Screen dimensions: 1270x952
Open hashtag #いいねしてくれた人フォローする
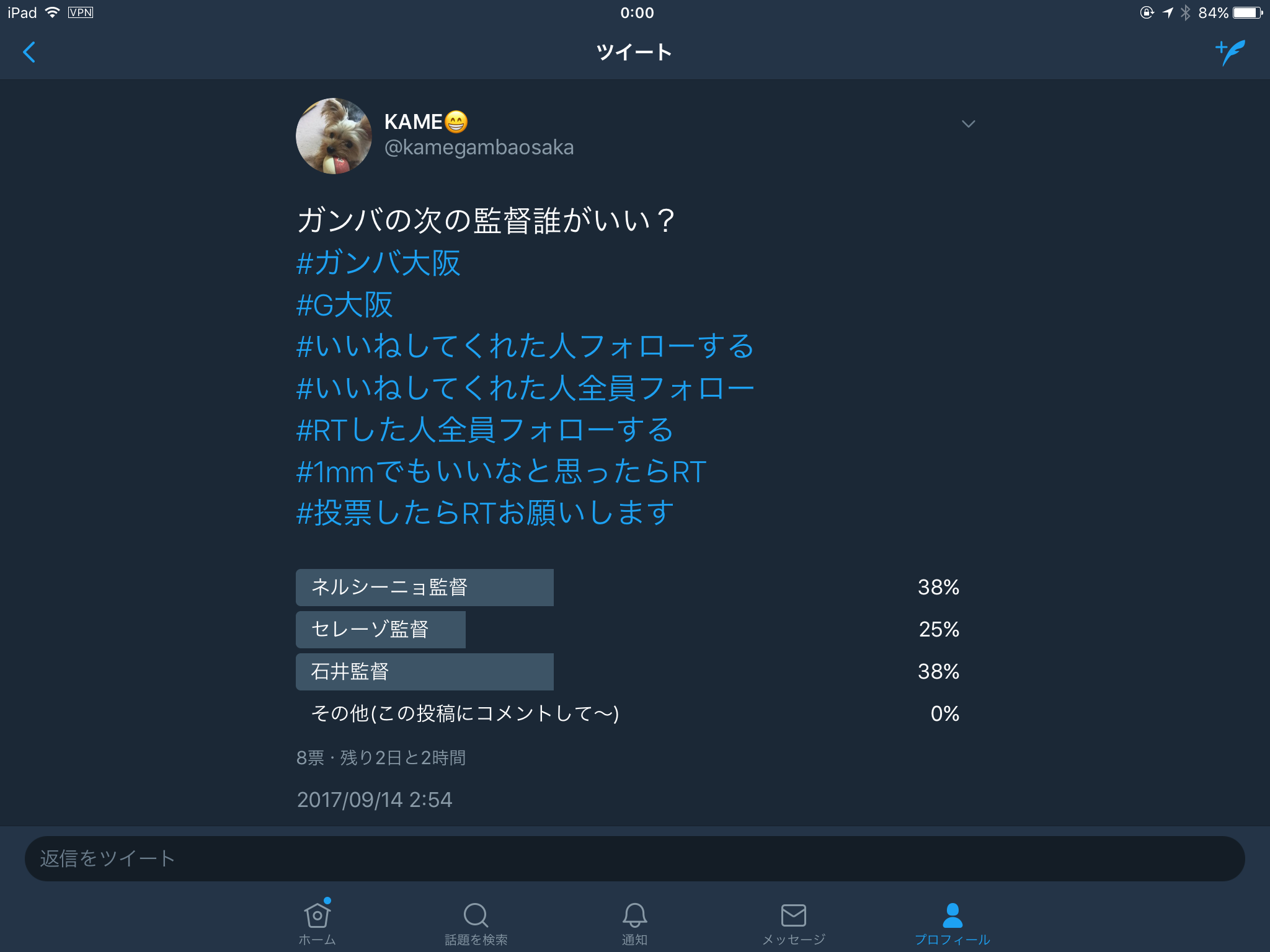tap(525, 346)
